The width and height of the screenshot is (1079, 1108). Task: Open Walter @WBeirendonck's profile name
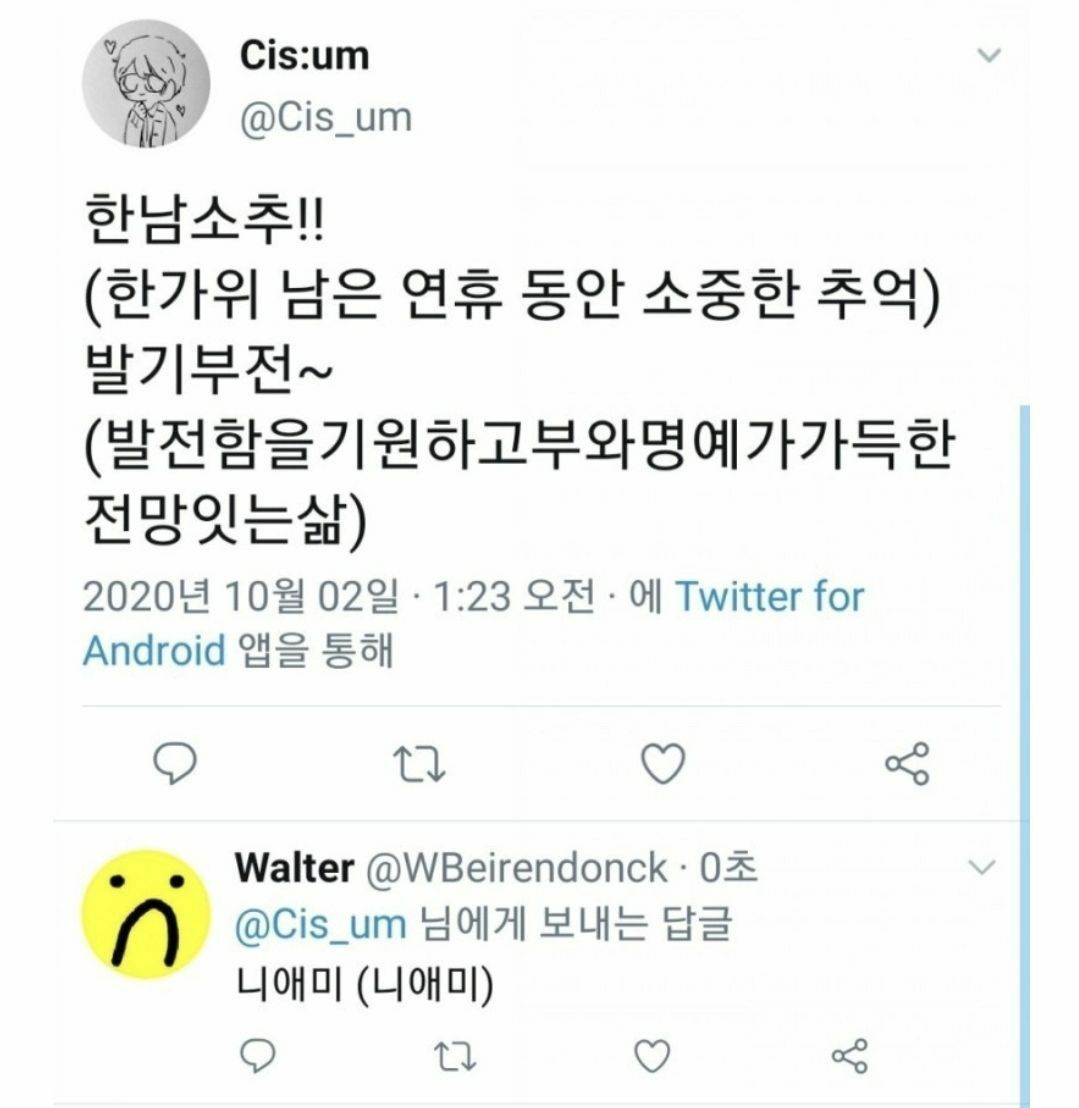coord(293,868)
